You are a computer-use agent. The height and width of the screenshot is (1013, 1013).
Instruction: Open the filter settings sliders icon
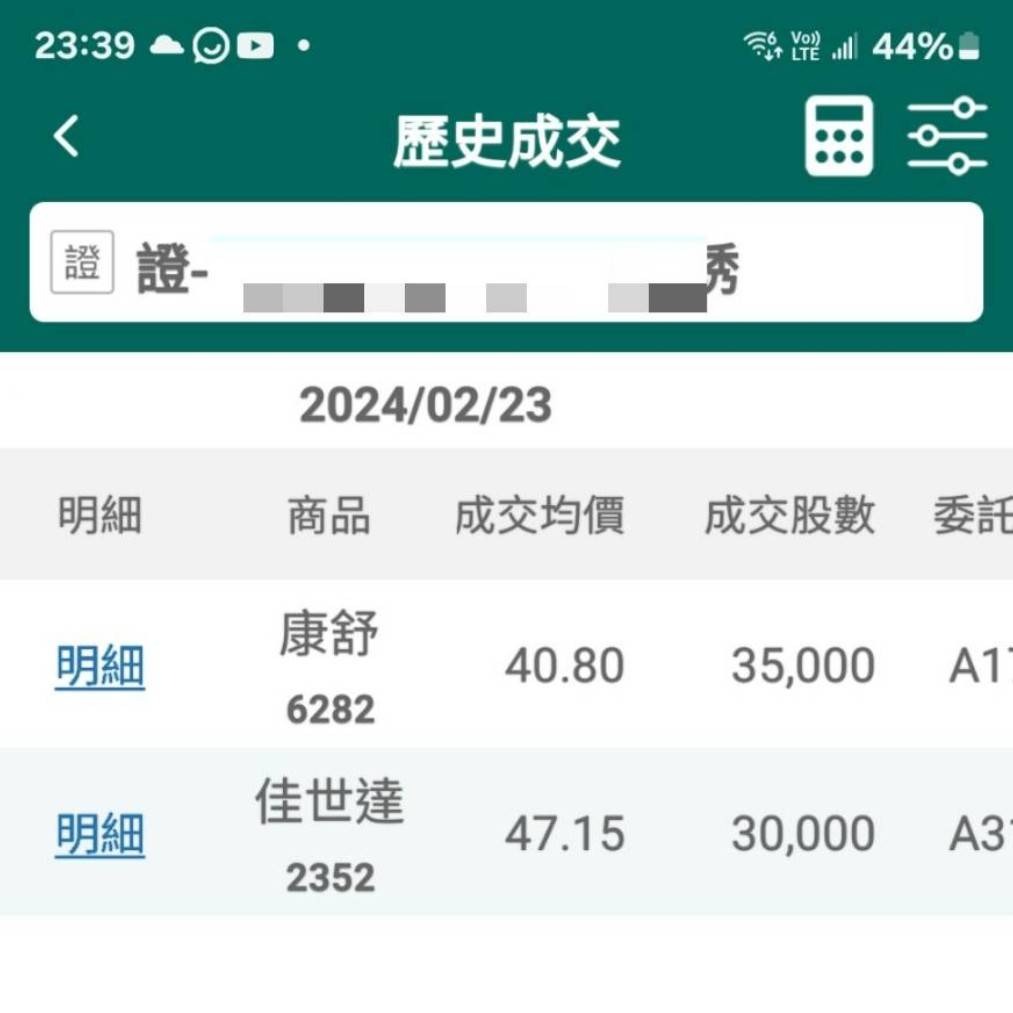pyautogui.click(x=947, y=136)
